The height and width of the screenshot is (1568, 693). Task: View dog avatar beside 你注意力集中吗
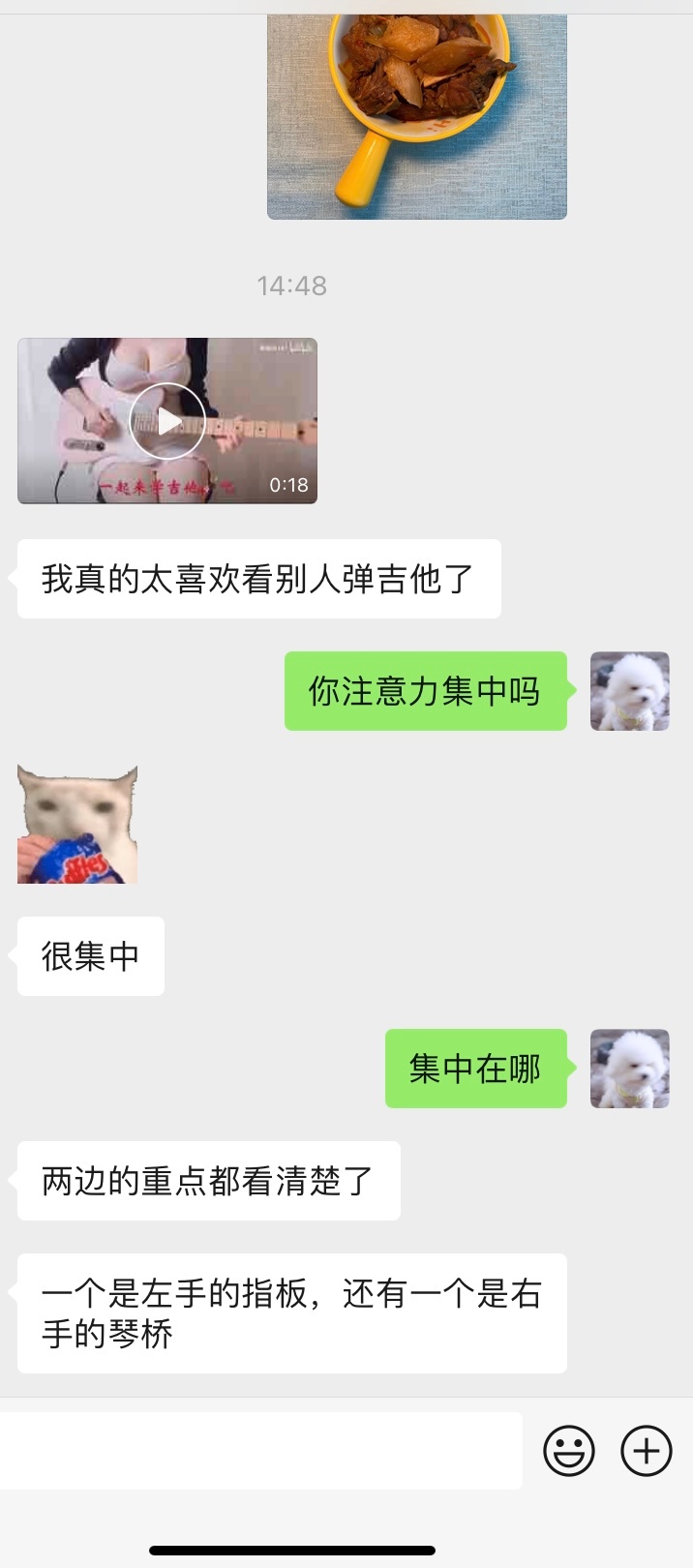coord(629,691)
